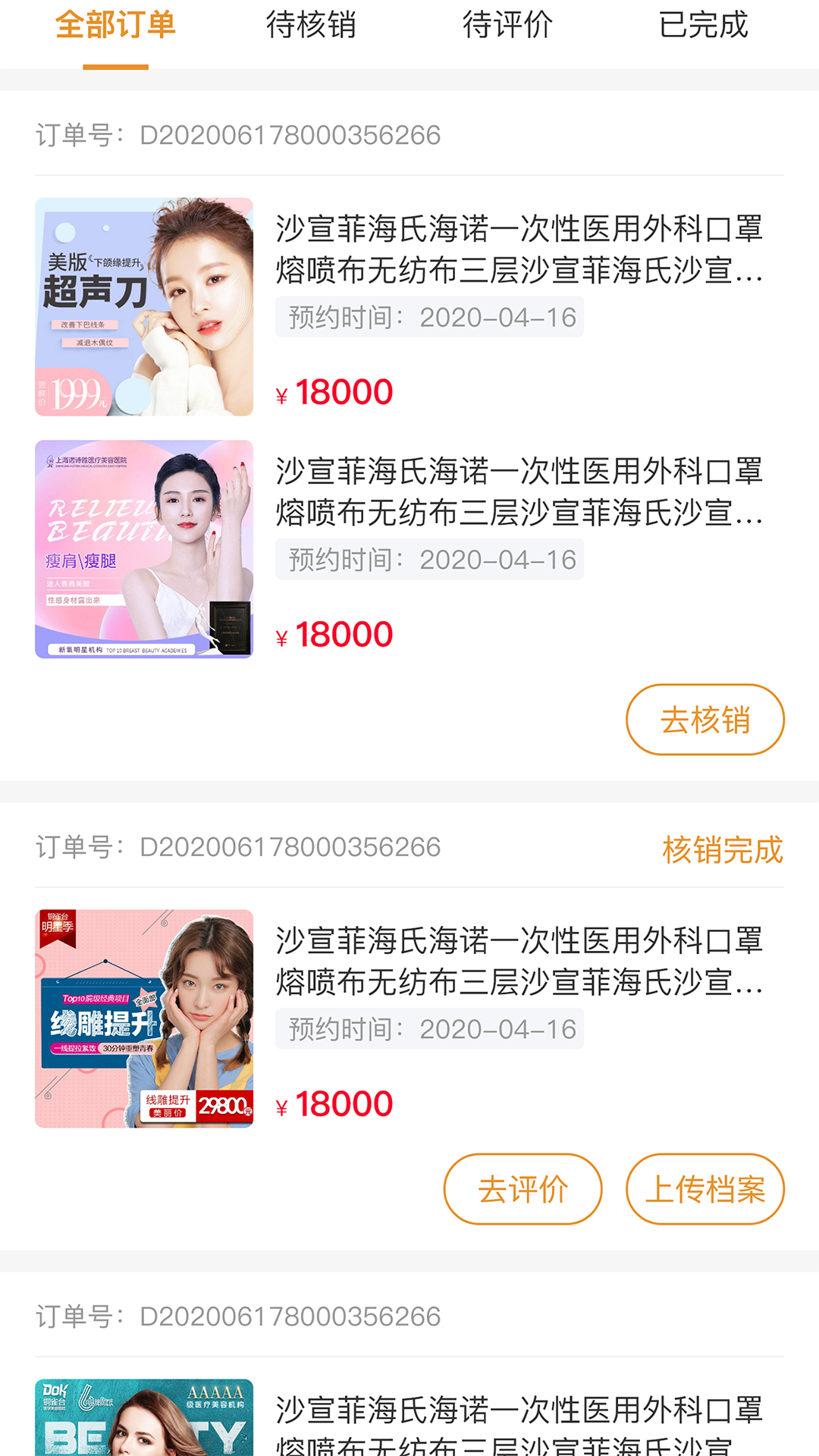Switch to the 待评价 tab
The image size is (819, 1456).
[509, 25]
